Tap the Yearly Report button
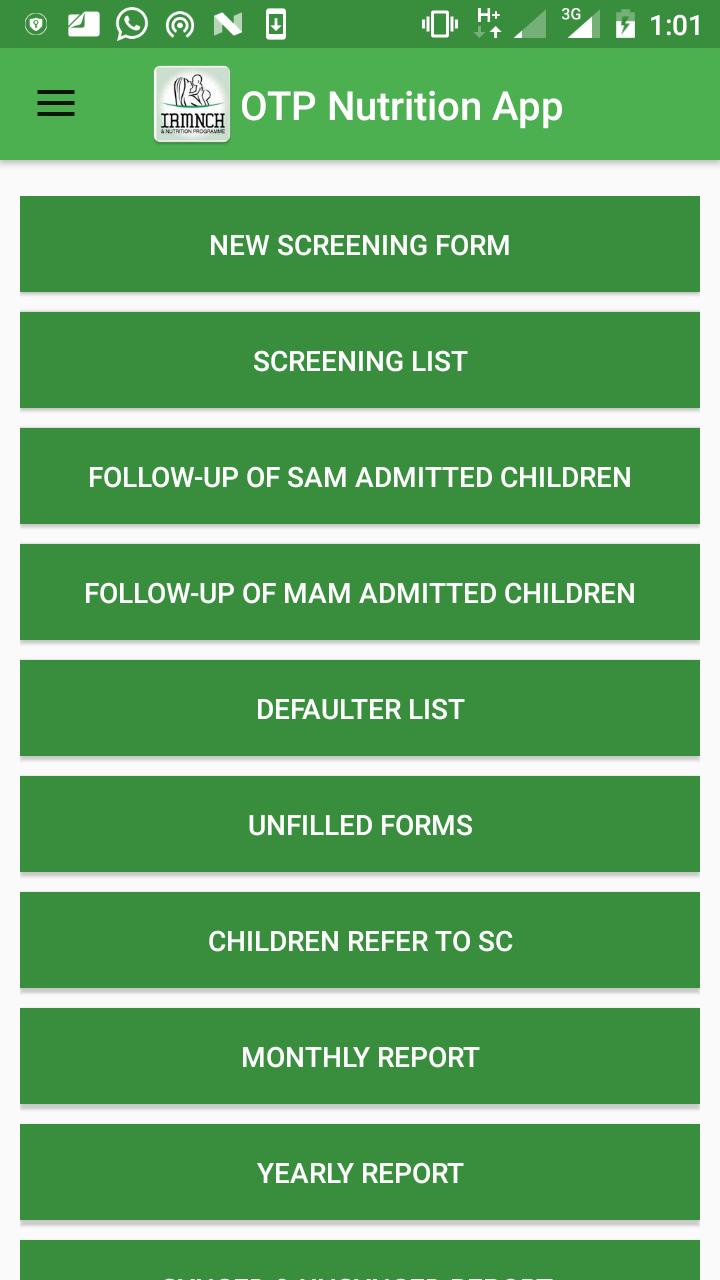This screenshot has height=1280, width=720. click(x=360, y=1173)
